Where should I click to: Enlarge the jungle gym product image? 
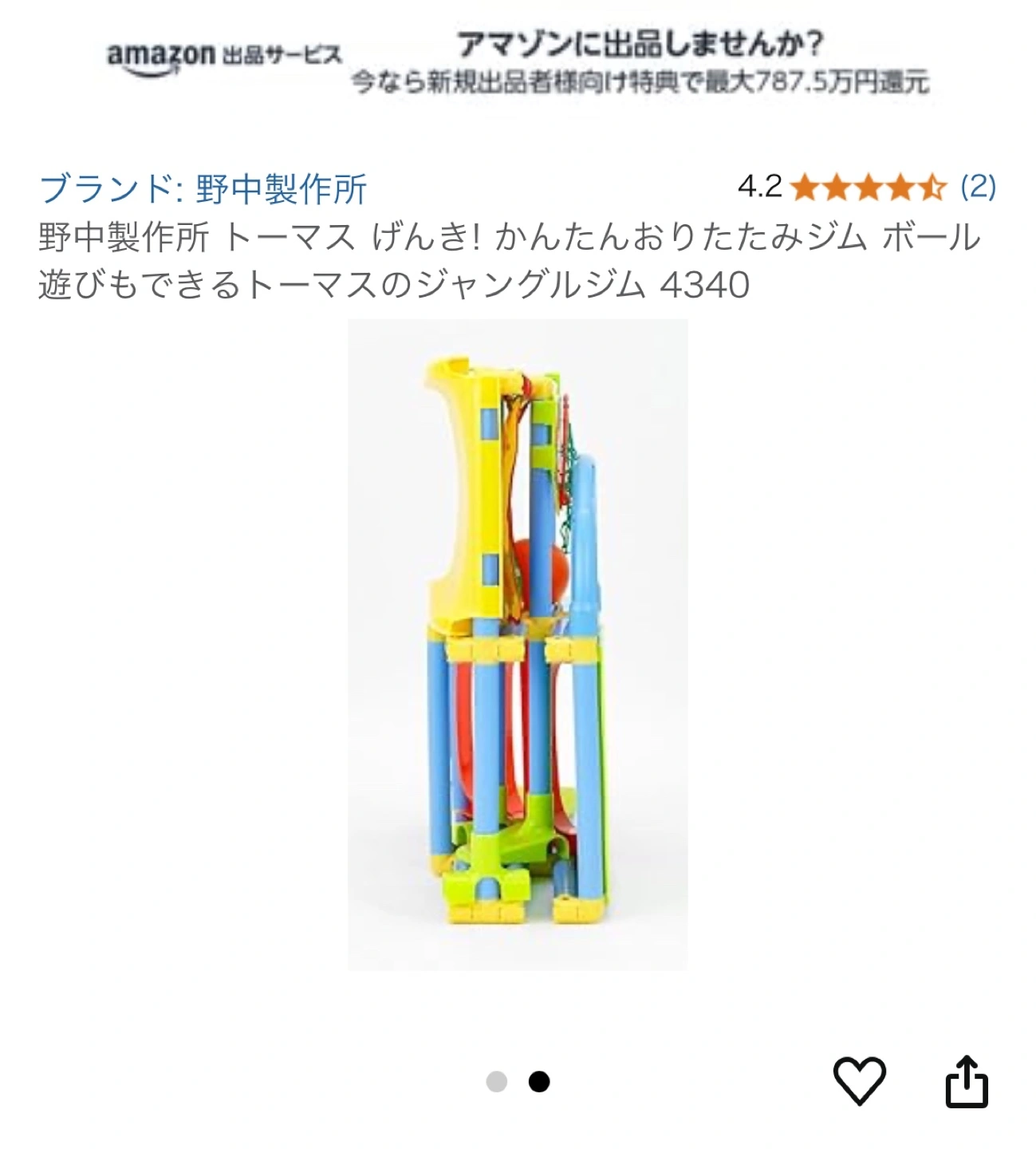[x=517, y=645]
